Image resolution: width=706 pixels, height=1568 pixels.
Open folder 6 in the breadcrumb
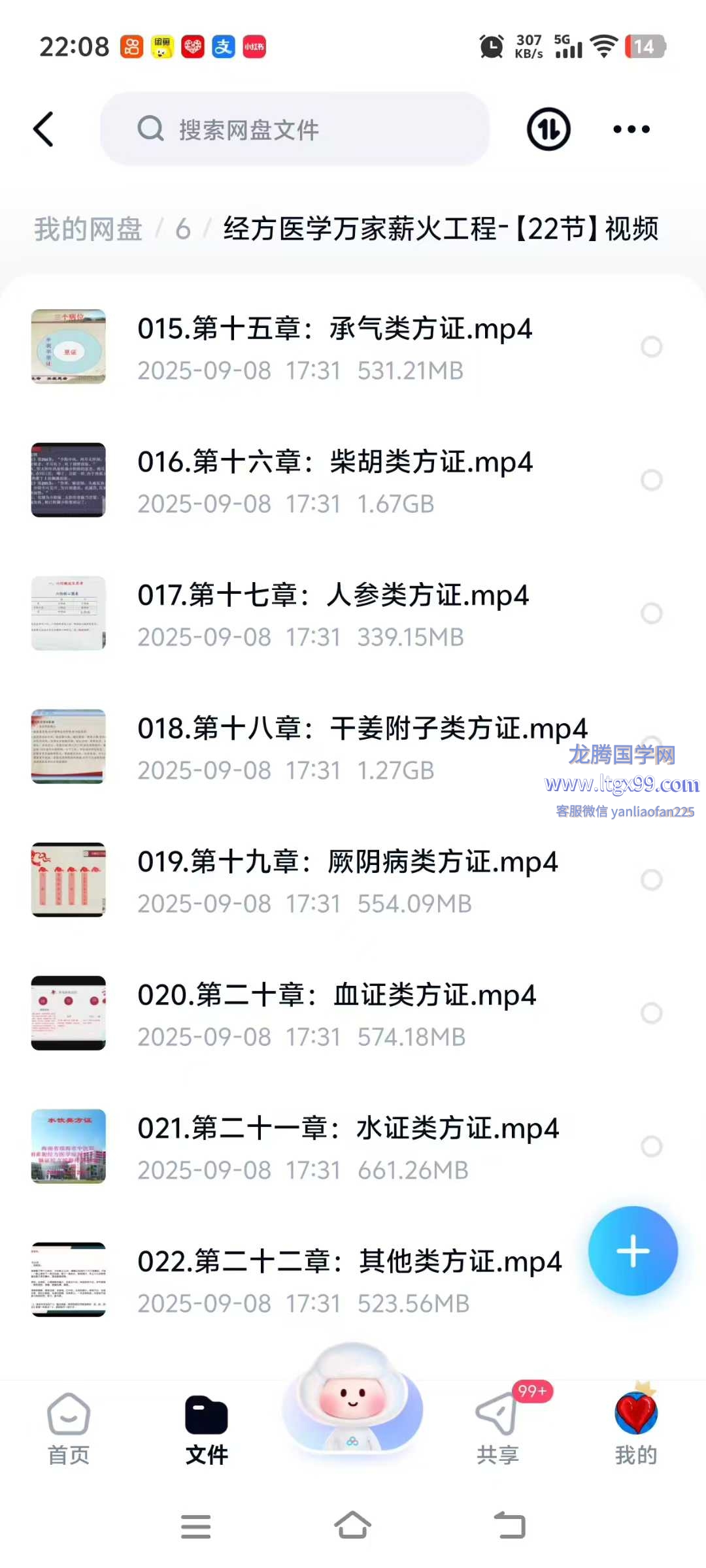click(x=183, y=229)
